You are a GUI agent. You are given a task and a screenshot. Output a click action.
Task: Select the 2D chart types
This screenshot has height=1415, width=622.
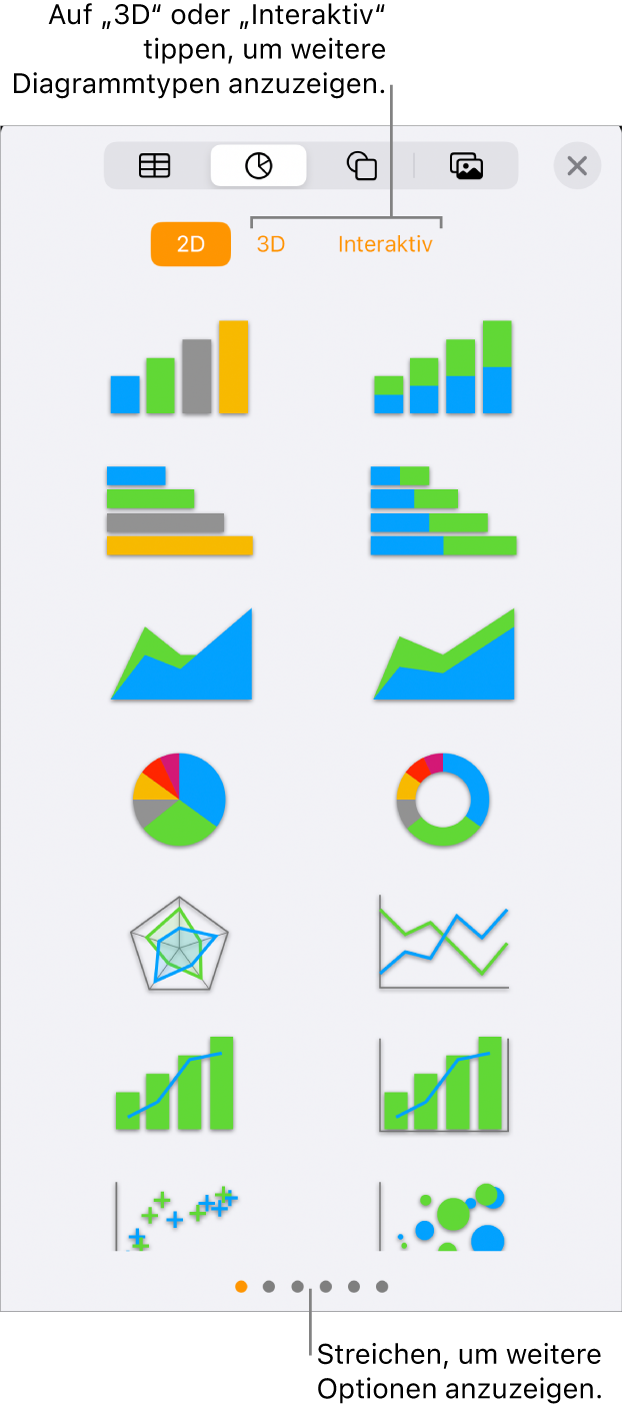[190, 244]
